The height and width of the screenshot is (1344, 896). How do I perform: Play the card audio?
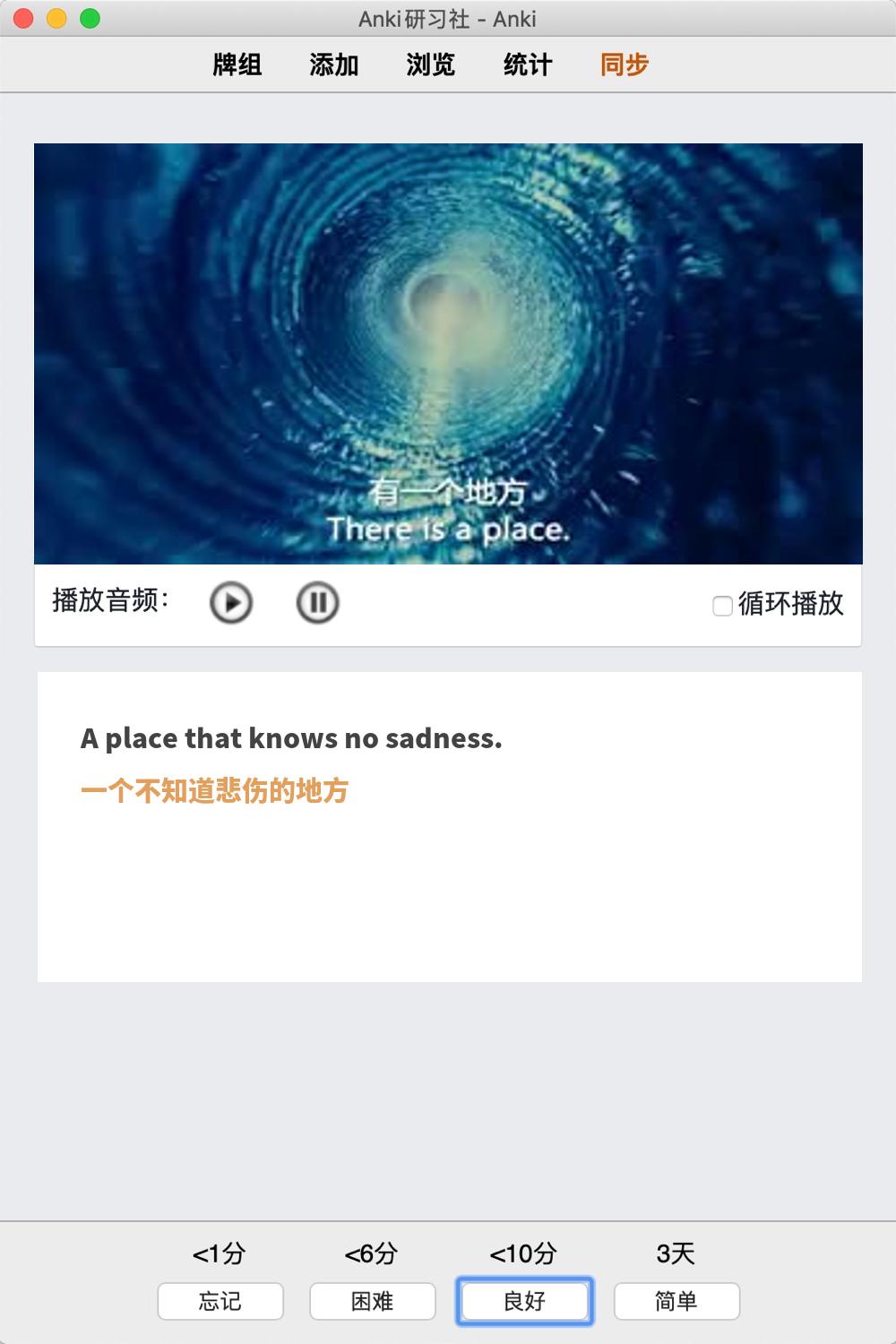pyautogui.click(x=231, y=603)
